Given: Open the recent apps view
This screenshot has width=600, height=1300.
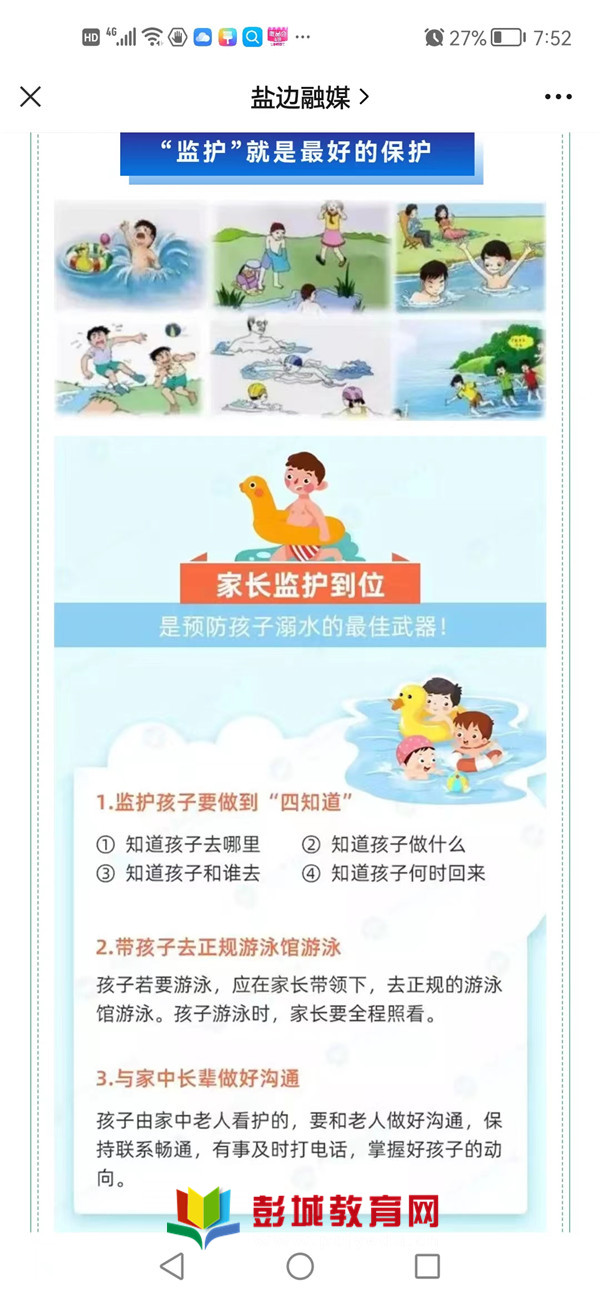Looking at the screenshot, I should pyautogui.click(x=427, y=1265).
